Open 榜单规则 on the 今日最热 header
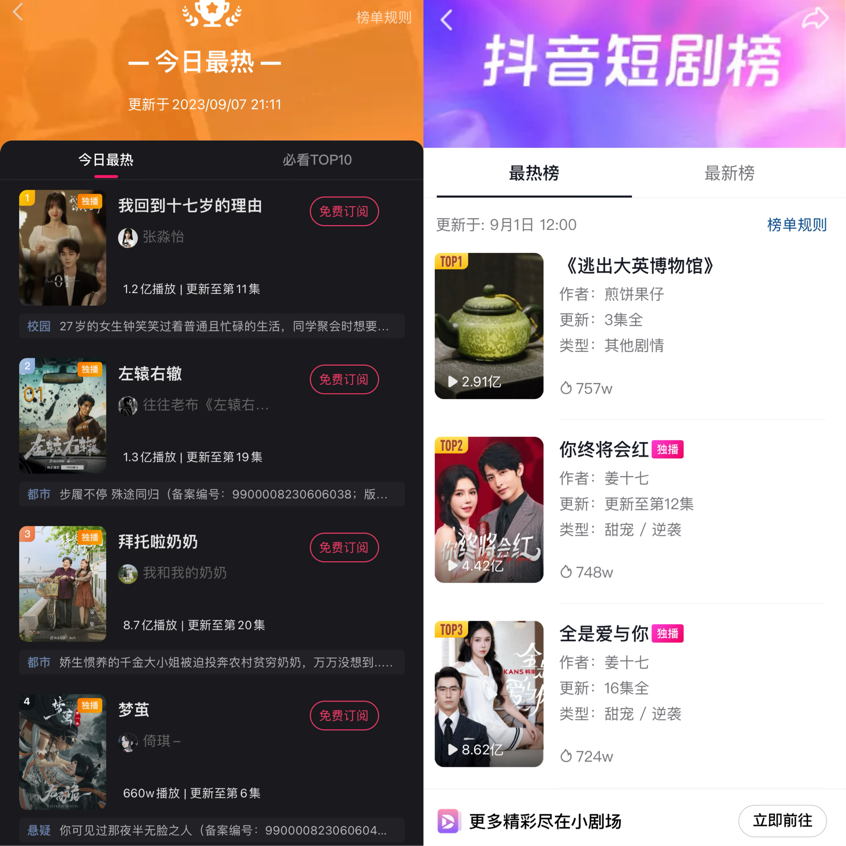The height and width of the screenshot is (846, 846). point(384,18)
